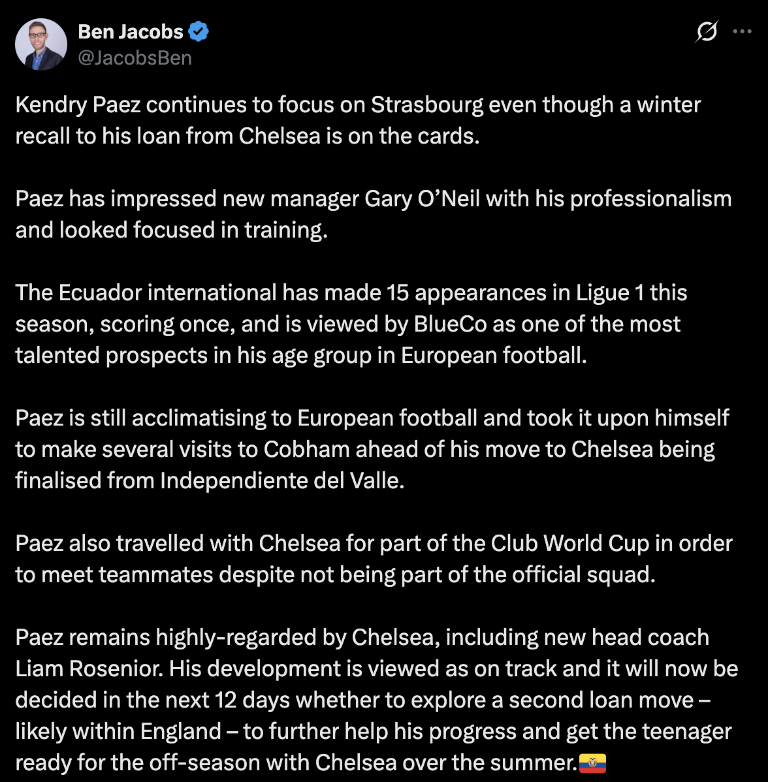Open Ben Jacobs' profile picture

40,45
